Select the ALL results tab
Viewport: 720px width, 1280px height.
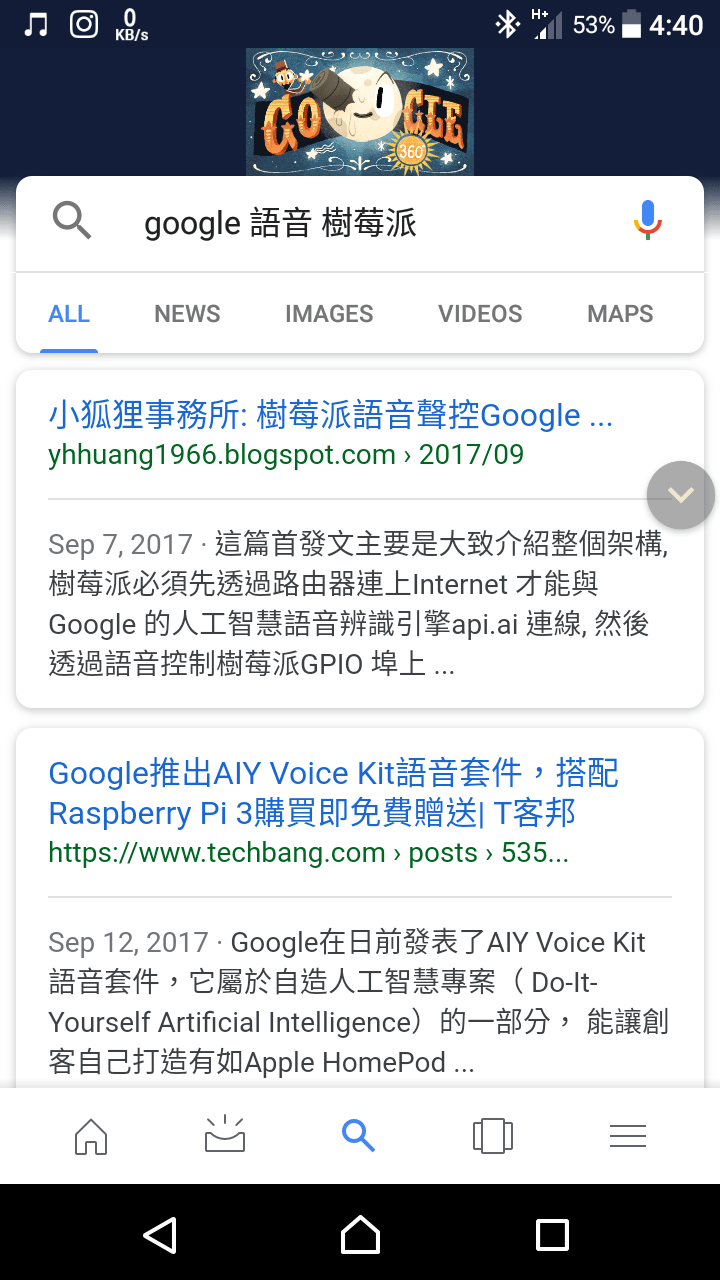[69, 314]
